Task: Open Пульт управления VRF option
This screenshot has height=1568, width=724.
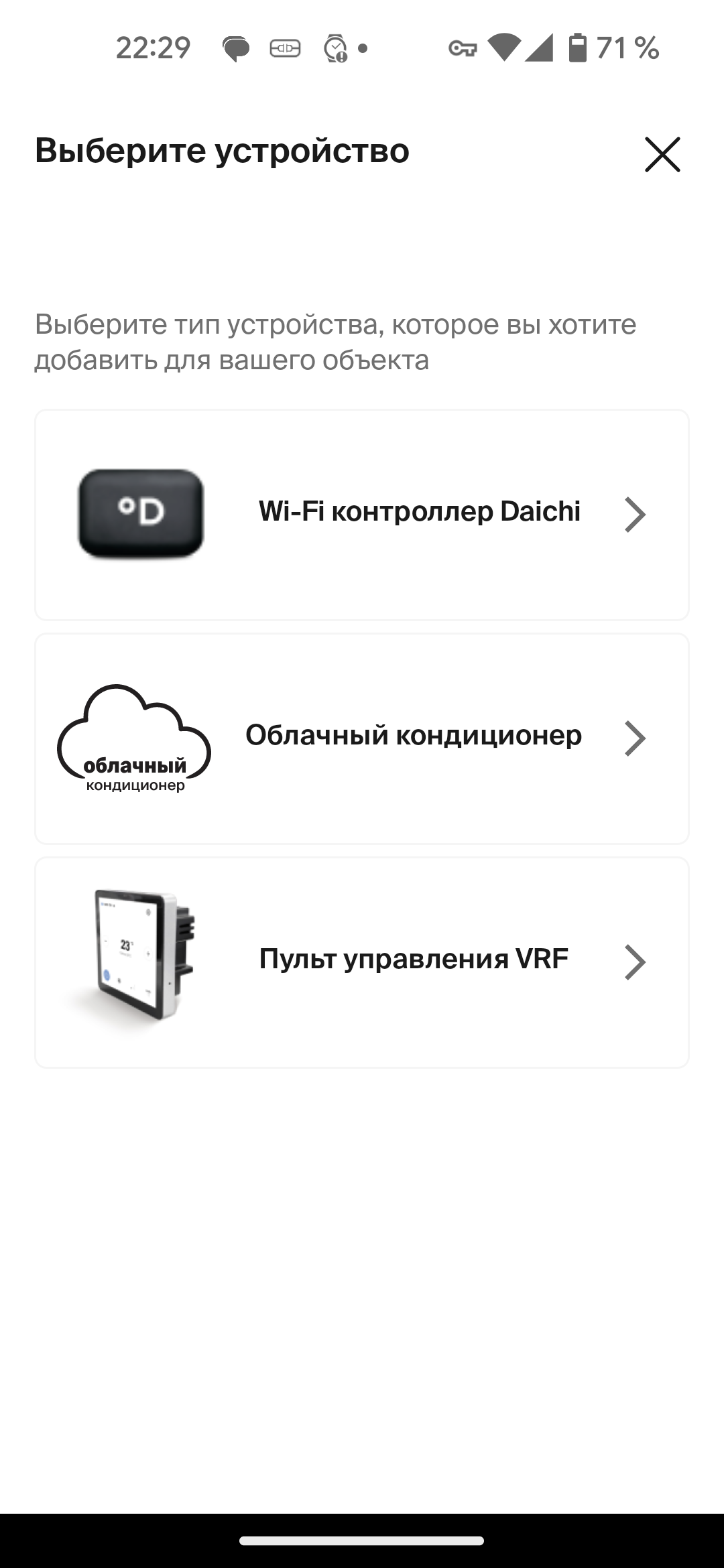Action: [x=362, y=962]
